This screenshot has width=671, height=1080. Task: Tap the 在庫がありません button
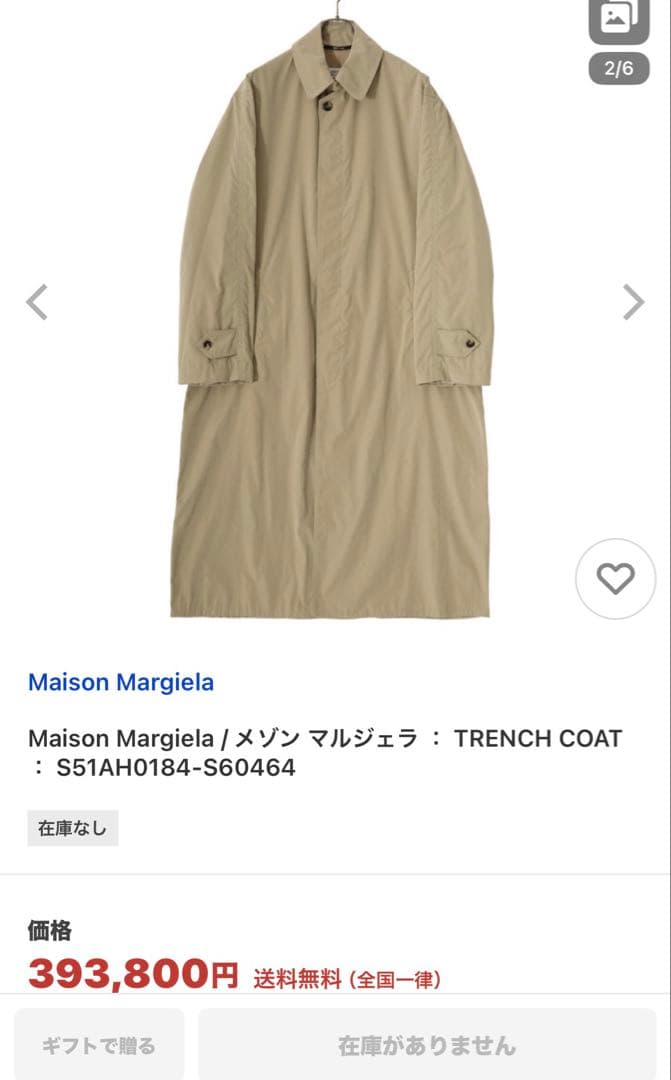(x=427, y=1046)
